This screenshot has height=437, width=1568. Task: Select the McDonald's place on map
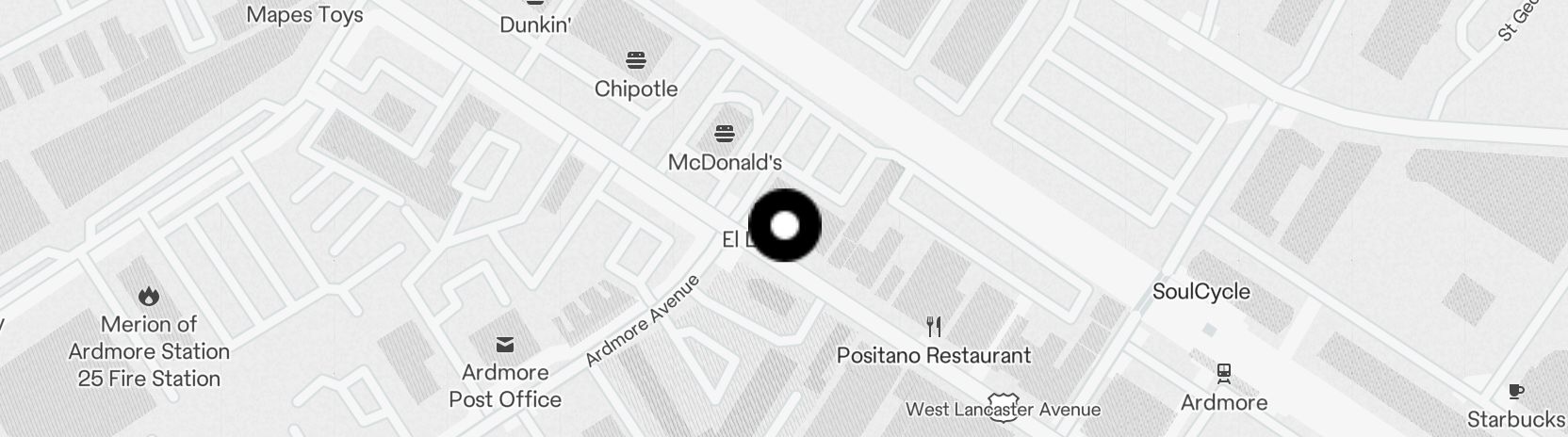pos(725,134)
